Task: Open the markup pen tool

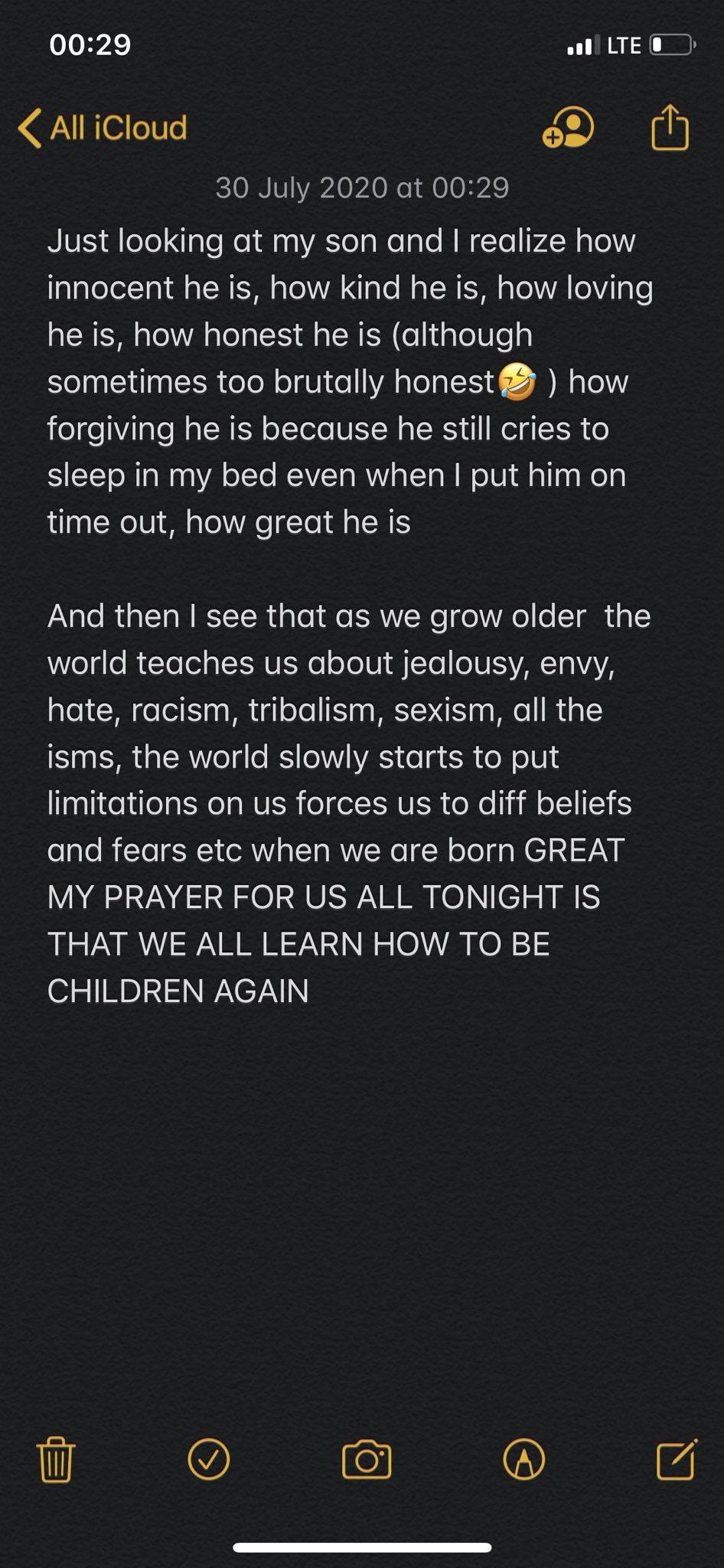Action: tap(524, 1459)
